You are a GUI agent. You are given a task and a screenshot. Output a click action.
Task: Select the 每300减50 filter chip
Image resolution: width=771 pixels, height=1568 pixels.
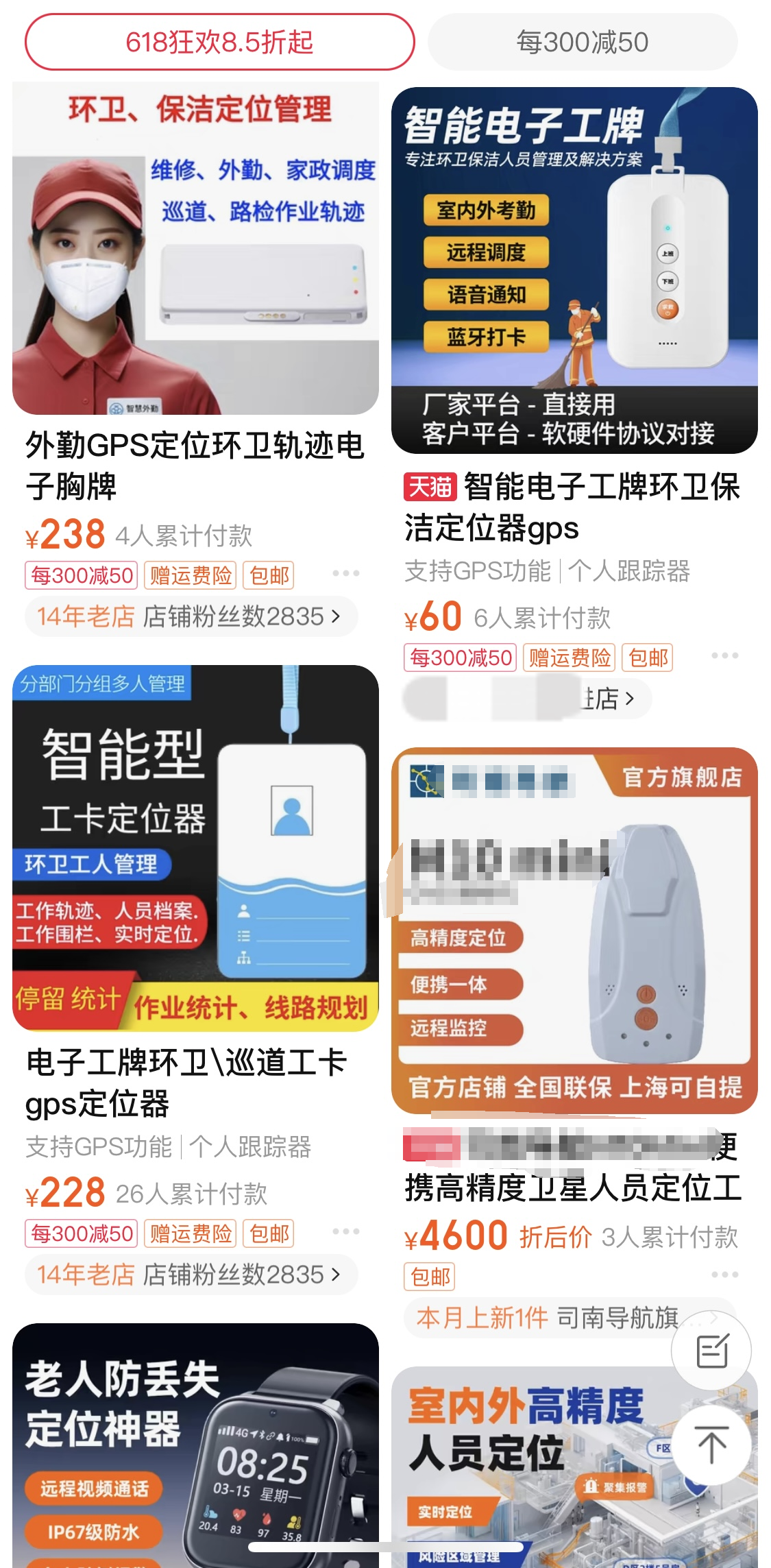coord(582,42)
